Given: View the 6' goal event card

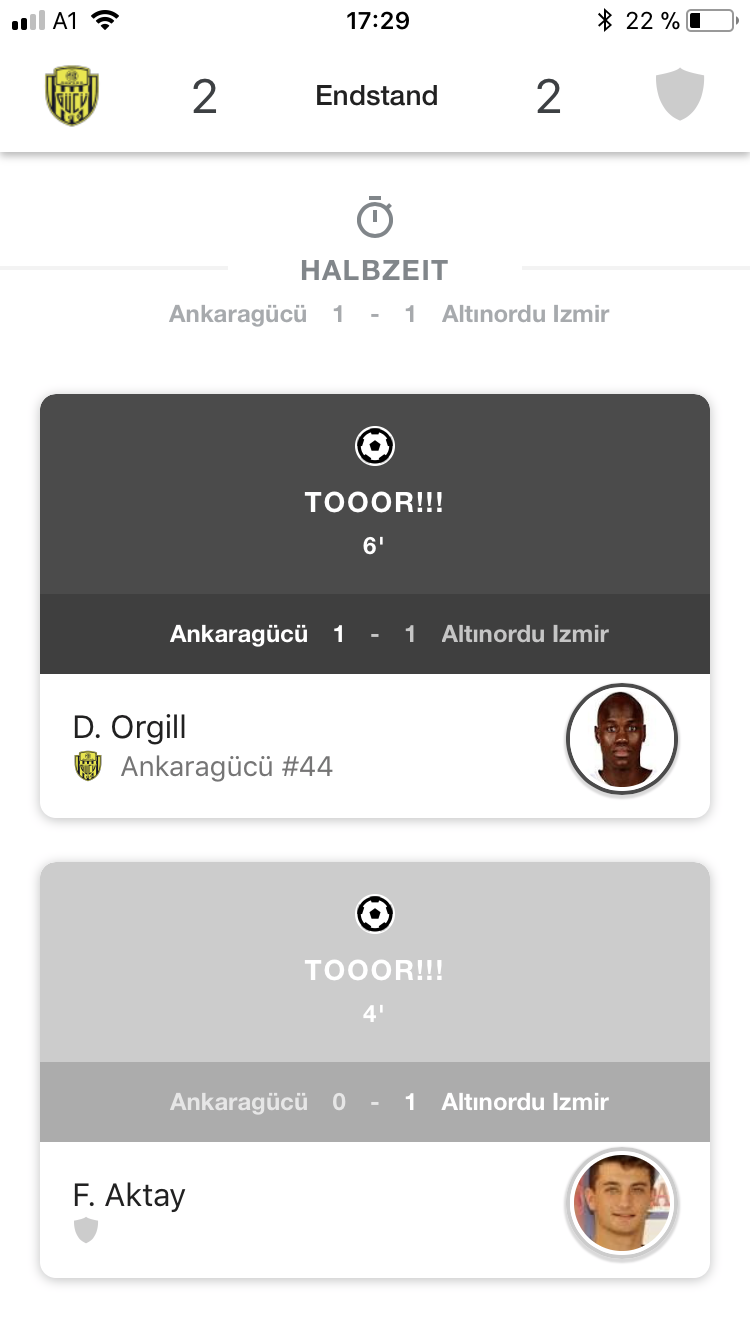Looking at the screenshot, I should (375, 606).
